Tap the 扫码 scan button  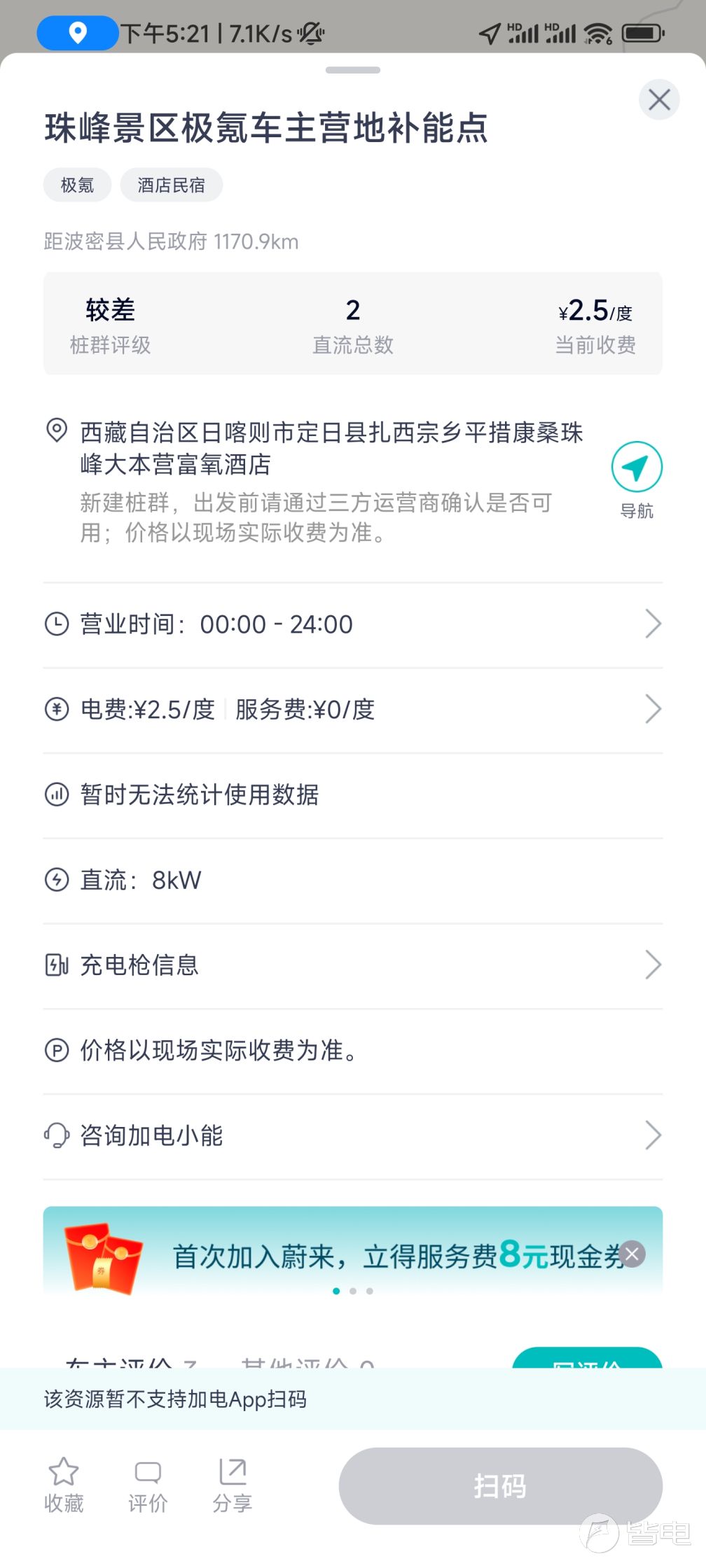pyautogui.click(x=500, y=1485)
